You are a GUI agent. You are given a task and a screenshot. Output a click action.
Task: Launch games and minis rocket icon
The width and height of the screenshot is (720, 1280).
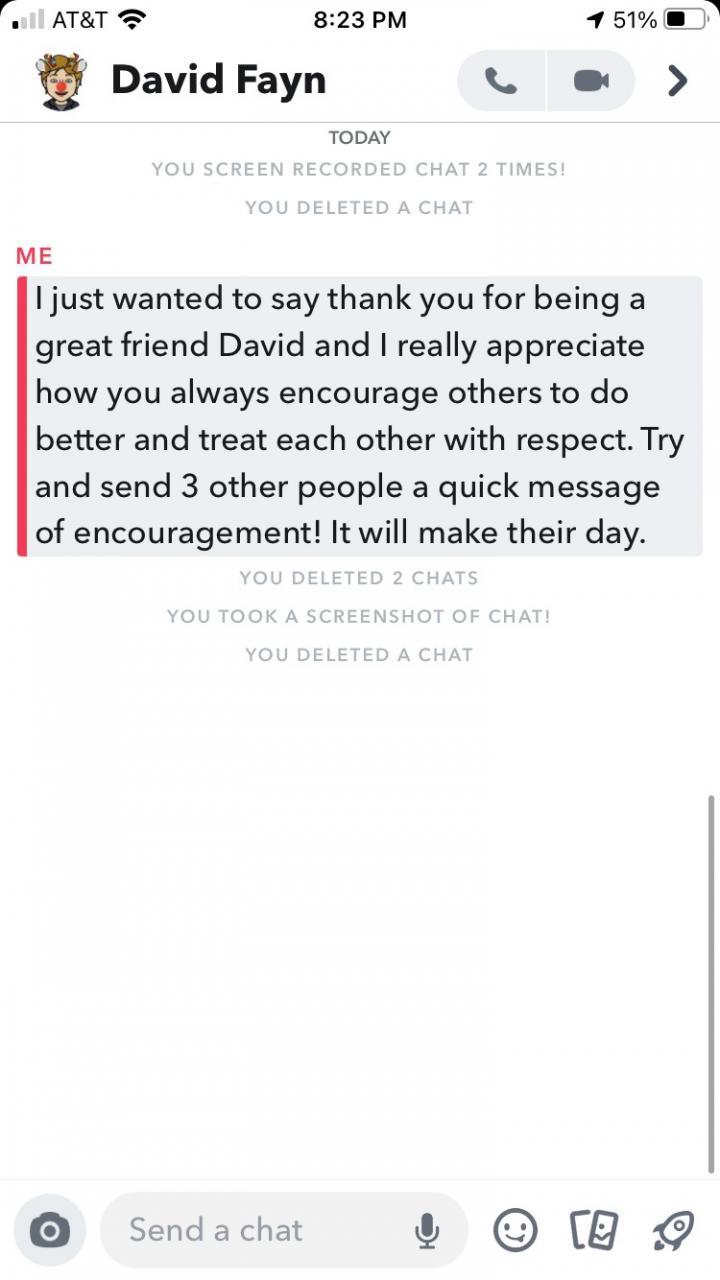pos(671,1230)
